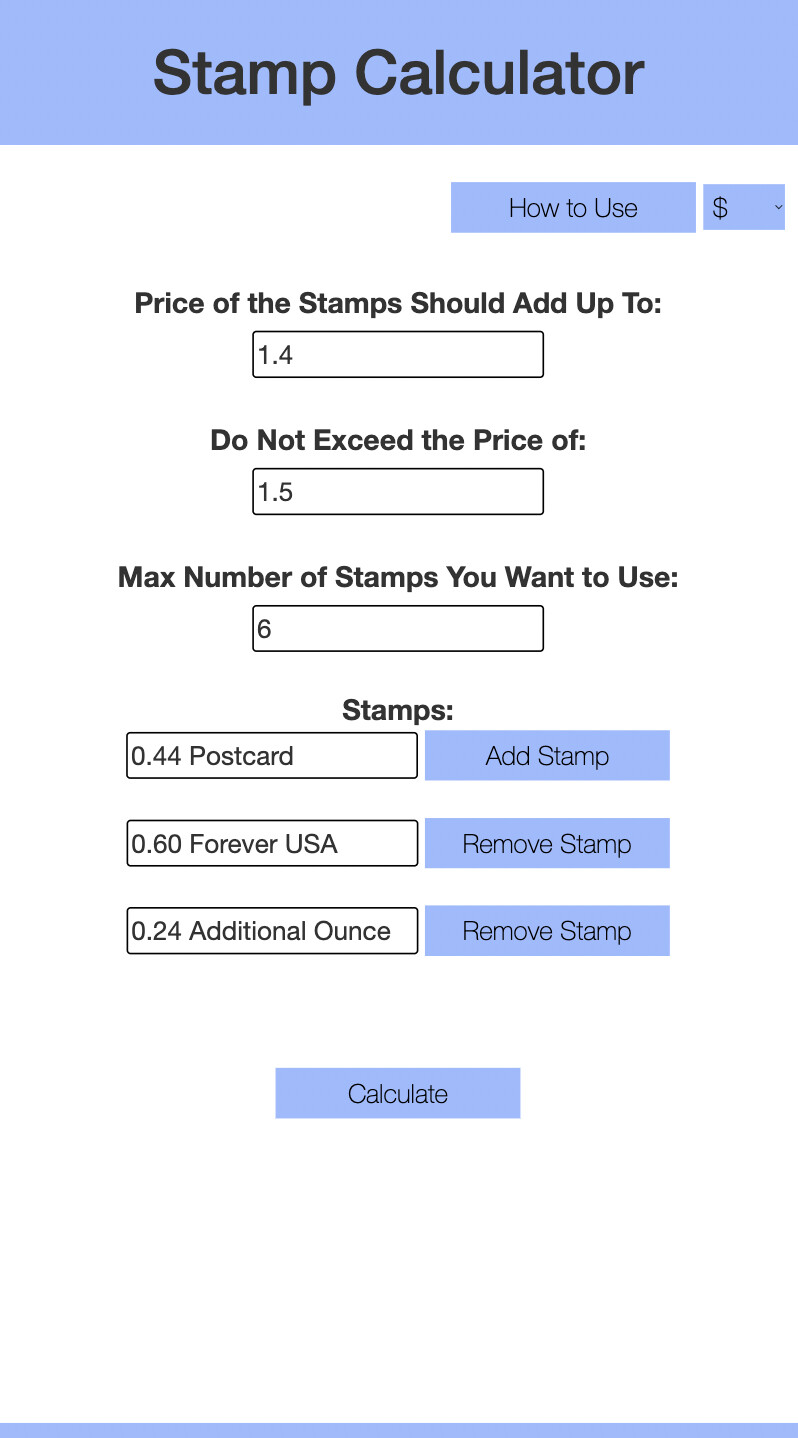This screenshot has height=1438, width=798.
Task: Run the calculation with Calculate
Action: (398, 1093)
